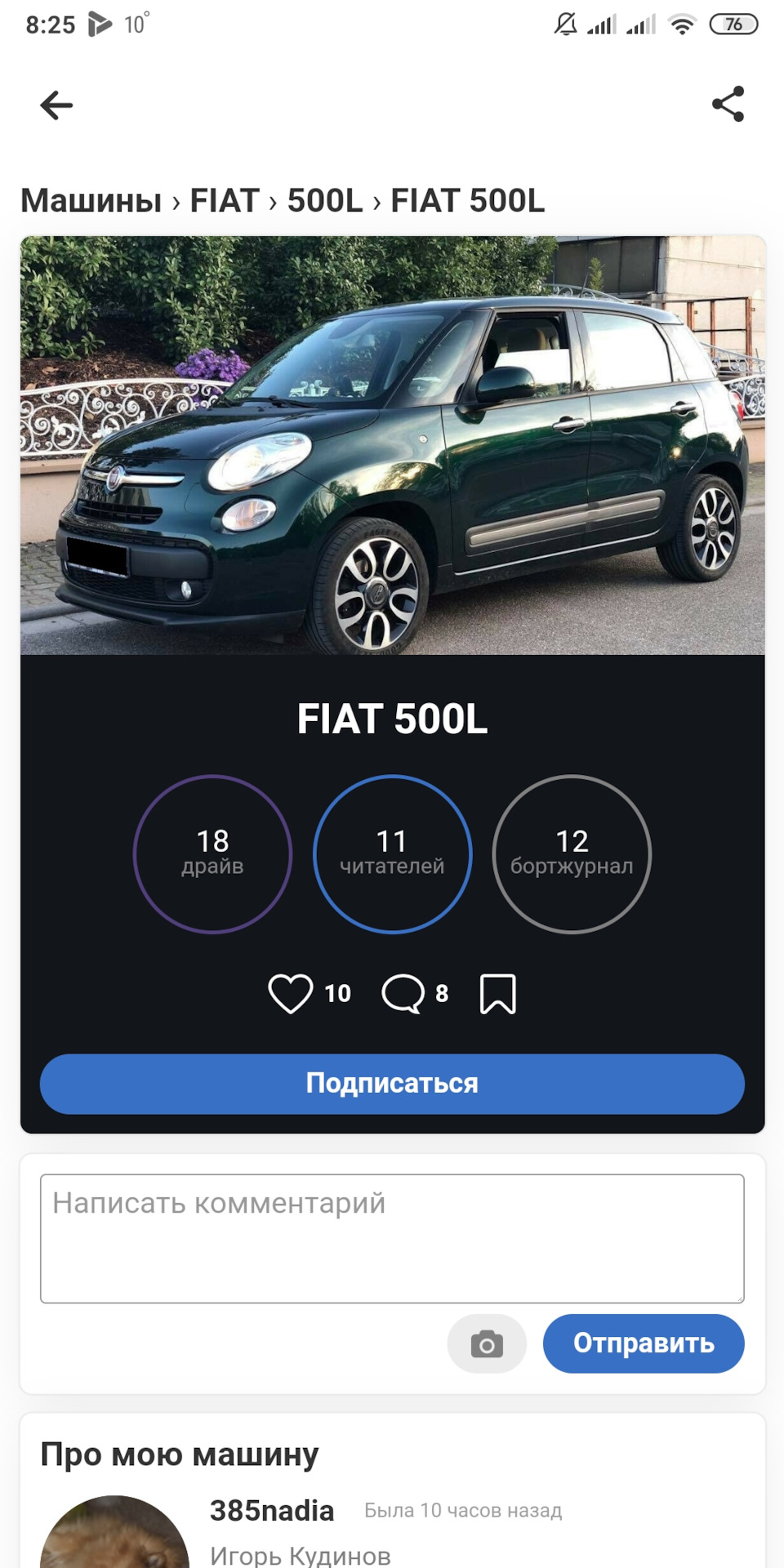Like this car with the heart icon
This screenshot has width=784, height=1568.
291,994
